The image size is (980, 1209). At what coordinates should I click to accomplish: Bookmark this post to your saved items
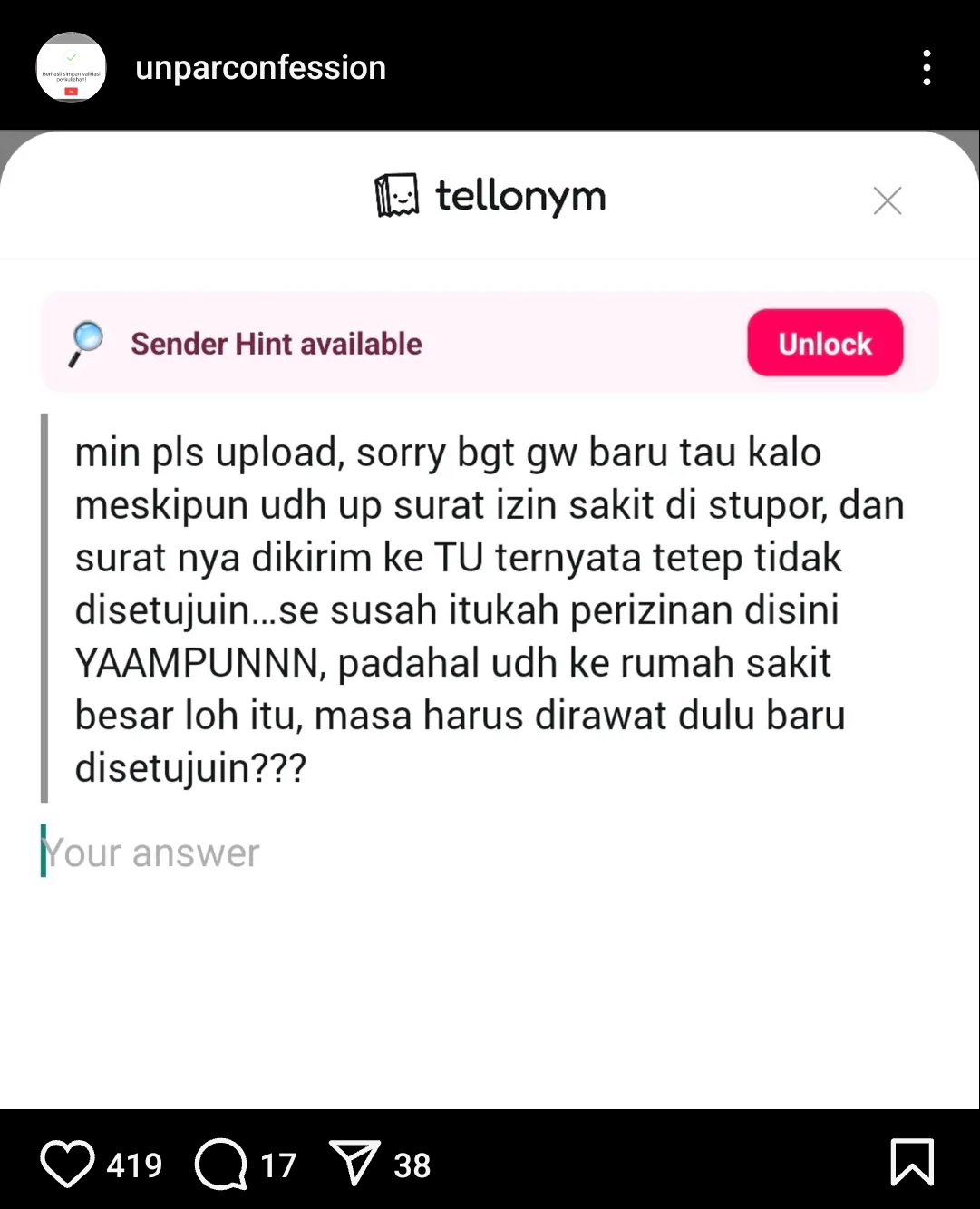911,1162
